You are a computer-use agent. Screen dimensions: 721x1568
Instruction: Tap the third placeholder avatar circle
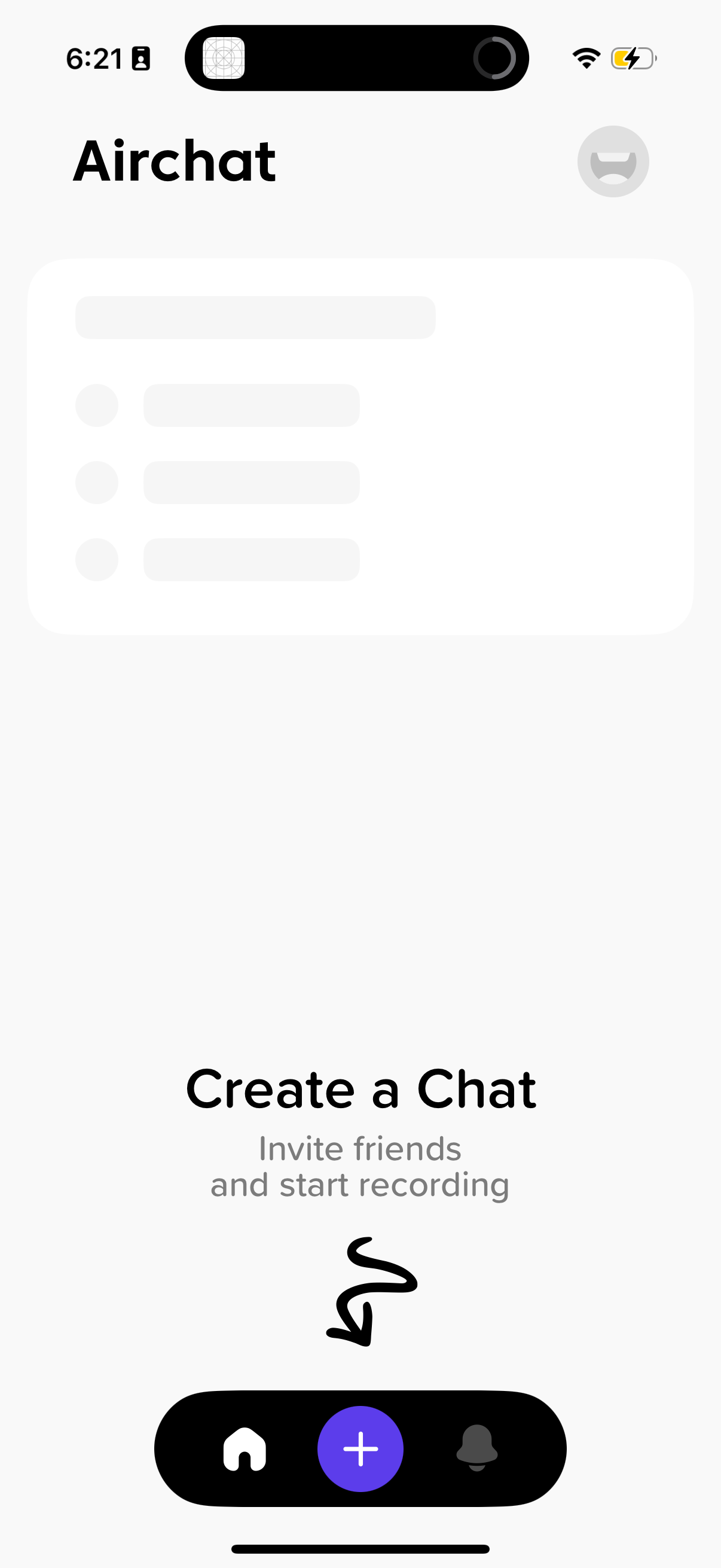(x=97, y=559)
